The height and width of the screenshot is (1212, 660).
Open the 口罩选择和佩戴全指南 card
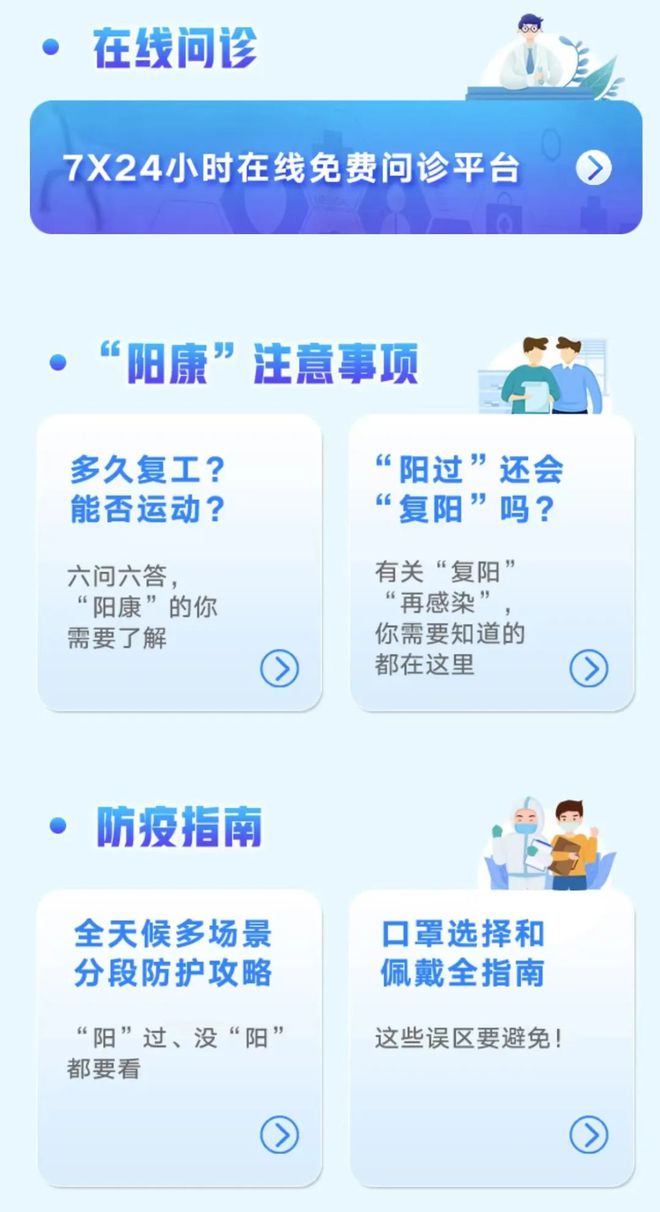click(x=492, y=1038)
